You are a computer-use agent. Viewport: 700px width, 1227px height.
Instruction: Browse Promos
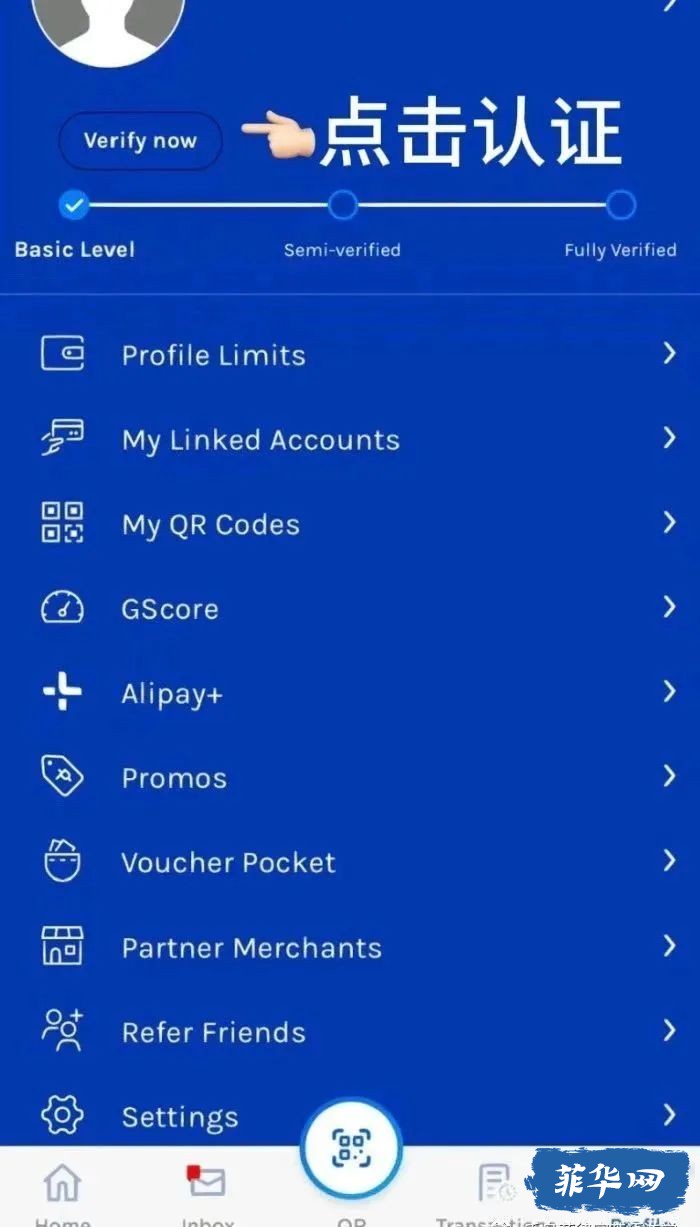(x=350, y=777)
